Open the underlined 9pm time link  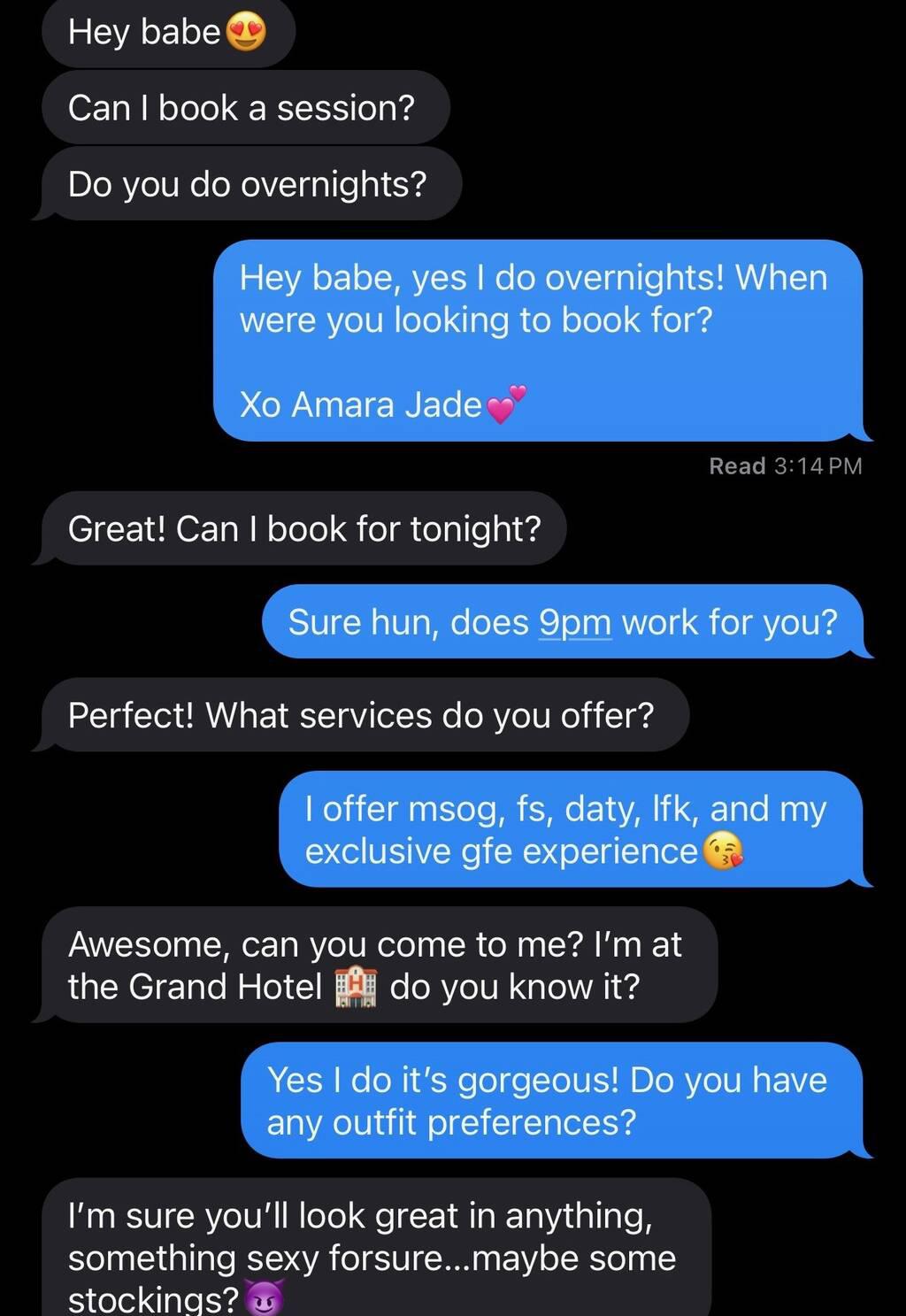[574, 623]
